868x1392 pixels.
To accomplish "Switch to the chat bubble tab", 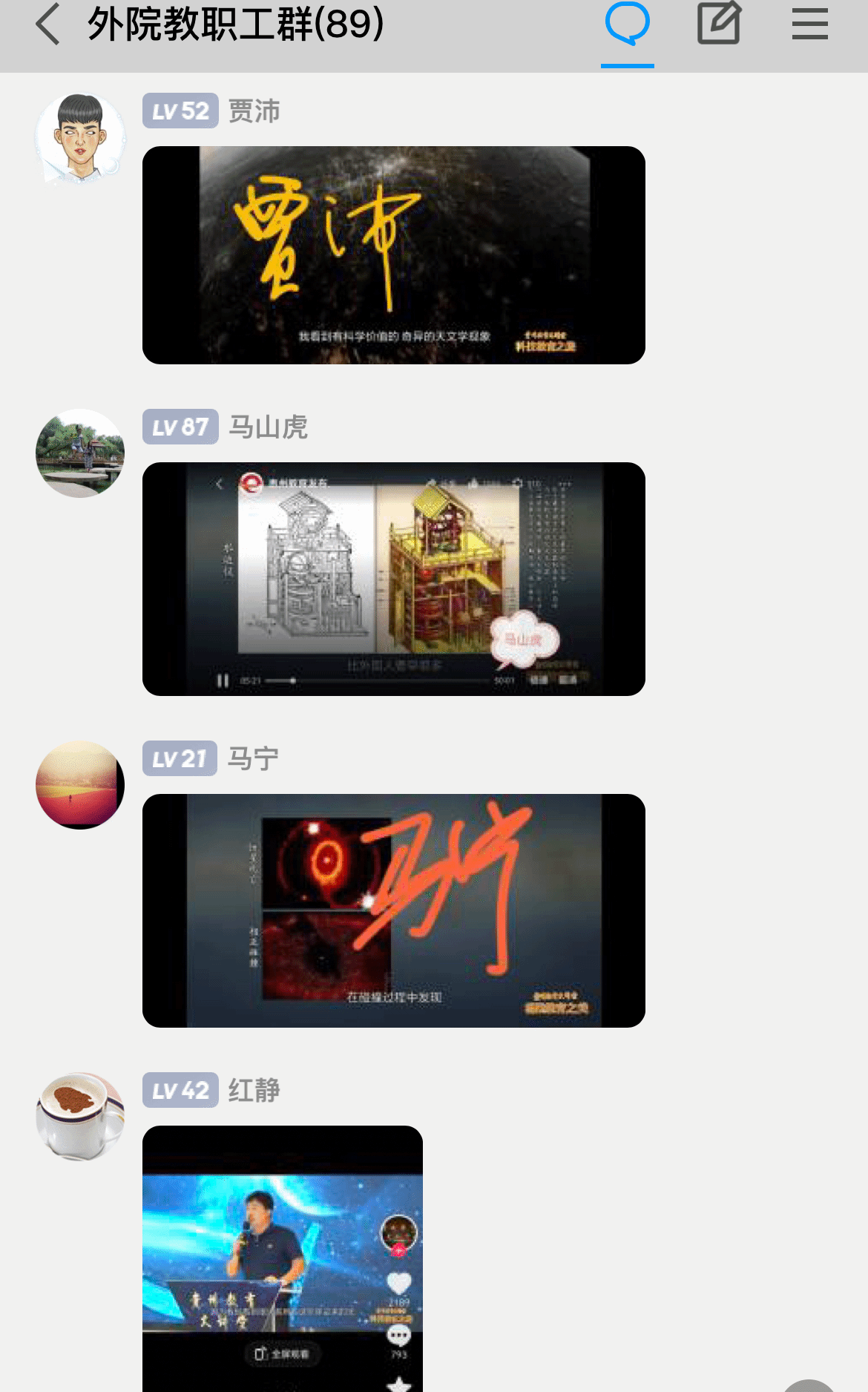I will point(627,24).
